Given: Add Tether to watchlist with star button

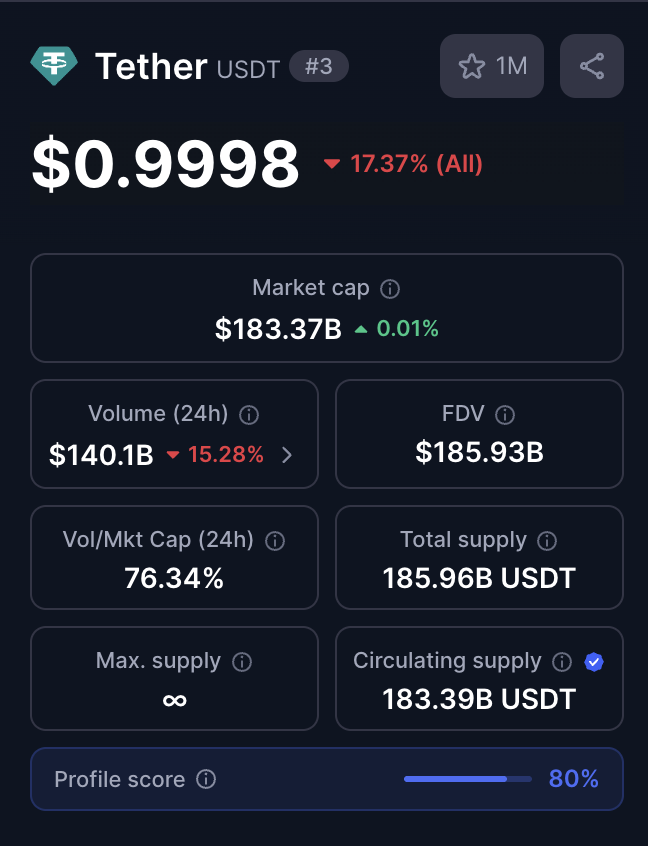Looking at the screenshot, I should click(x=491, y=66).
